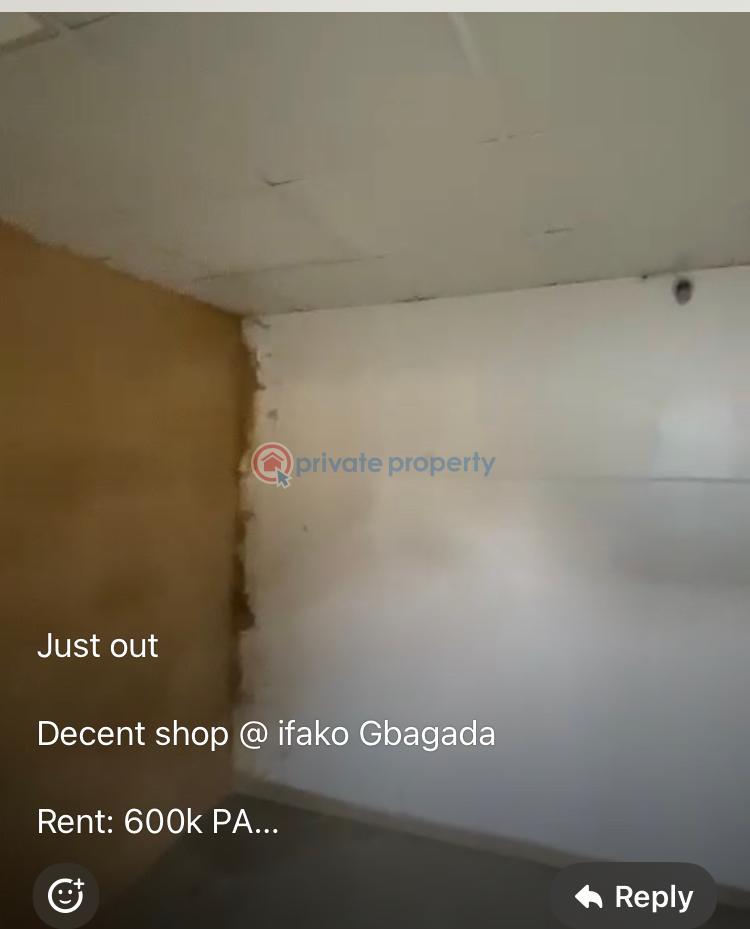Open the emoji reaction picker

pyautogui.click(x=66, y=894)
